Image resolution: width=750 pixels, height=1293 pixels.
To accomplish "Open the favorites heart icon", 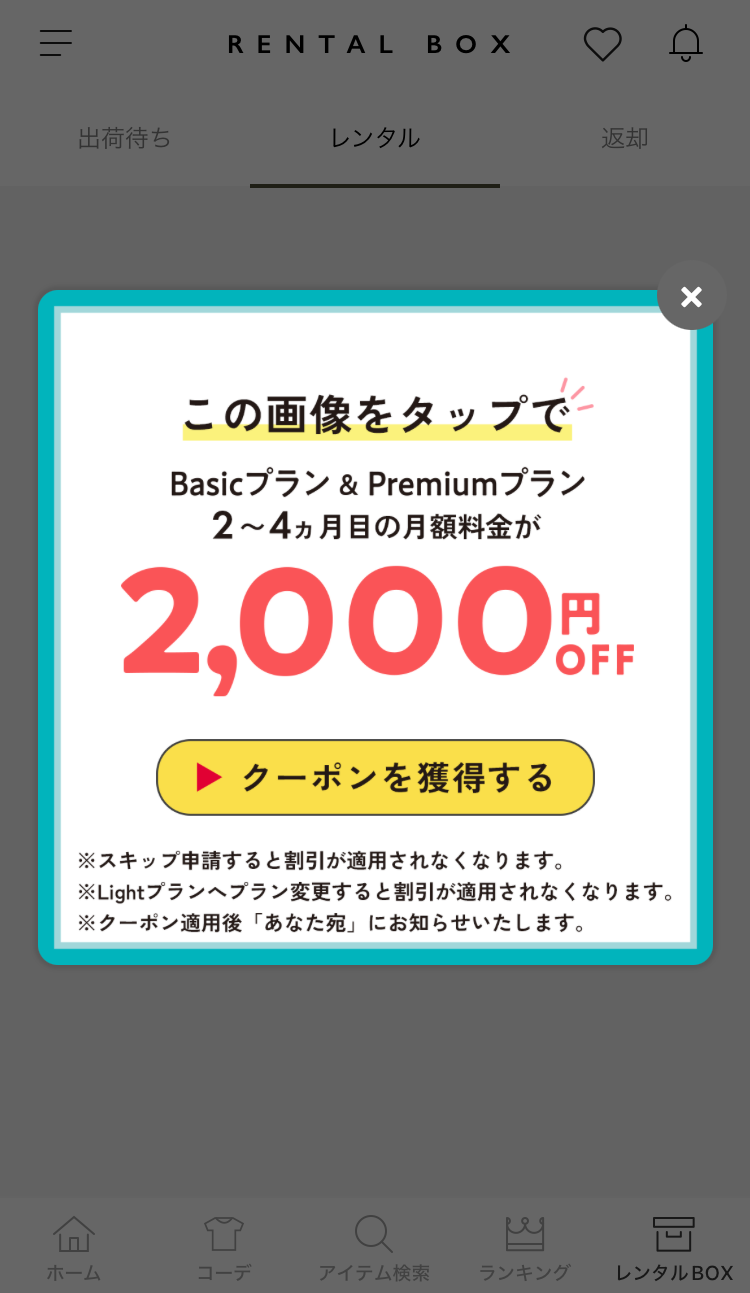I will pyautogui.click(x=602, y=44).
